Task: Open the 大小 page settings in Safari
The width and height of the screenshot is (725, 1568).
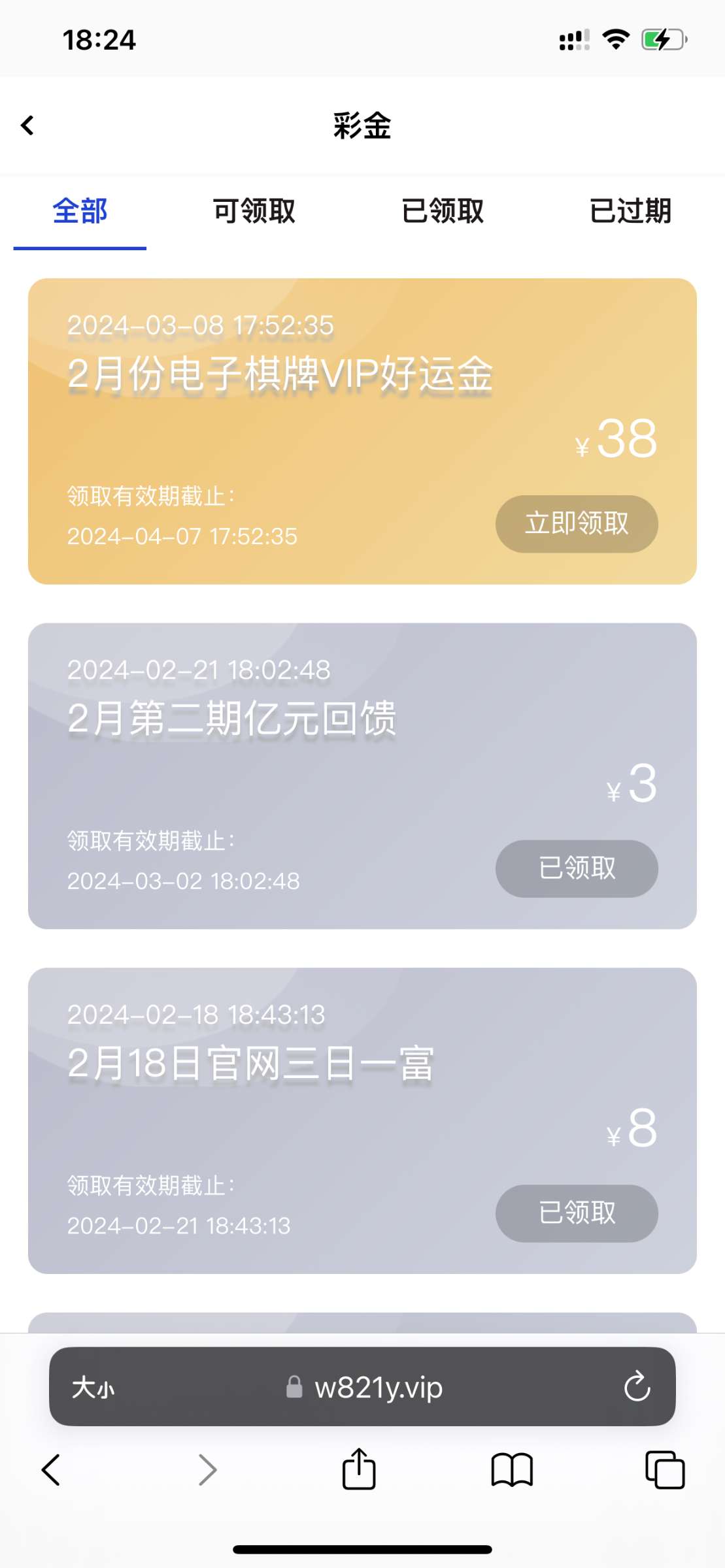Action: [93, 1387]
